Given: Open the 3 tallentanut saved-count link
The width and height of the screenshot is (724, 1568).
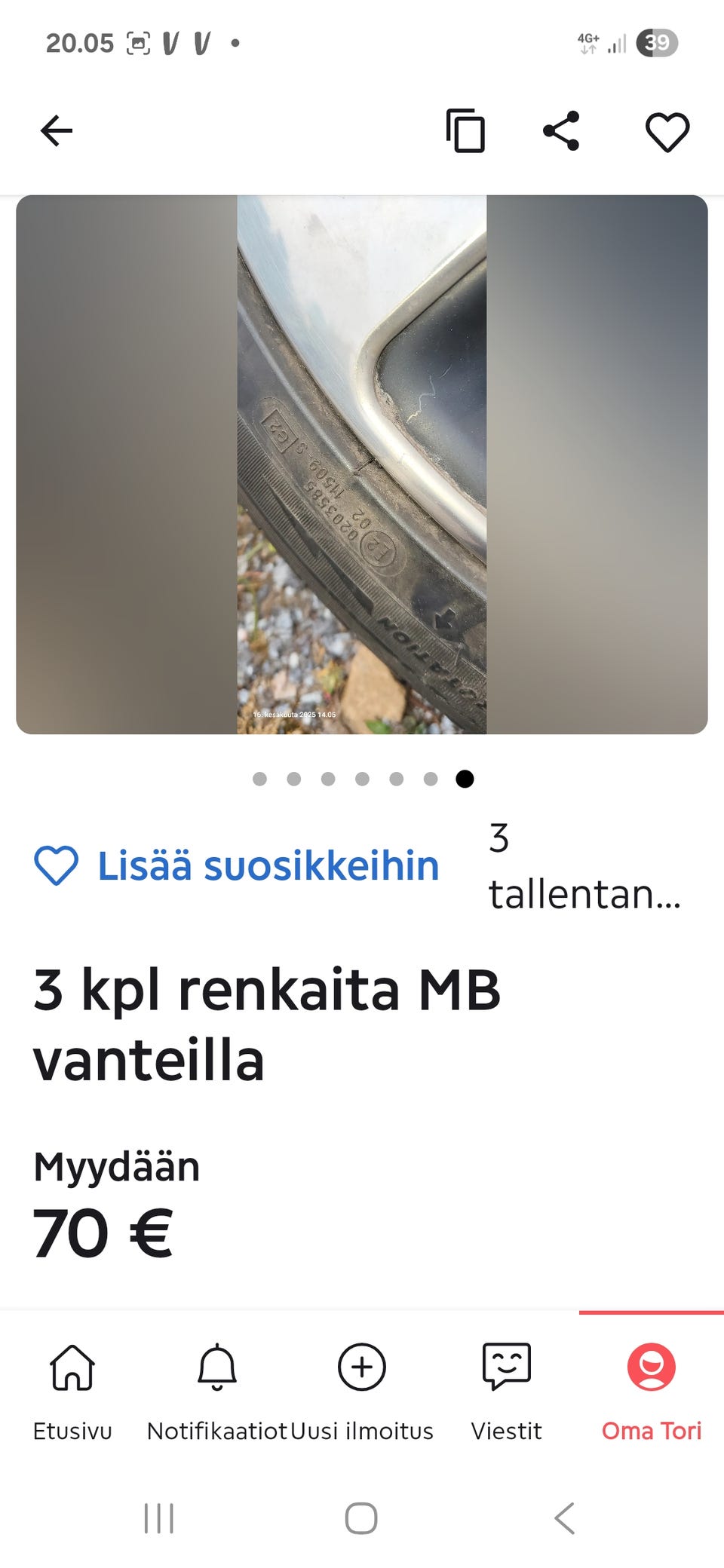Looking at the screenshot, I should [584, 867].
